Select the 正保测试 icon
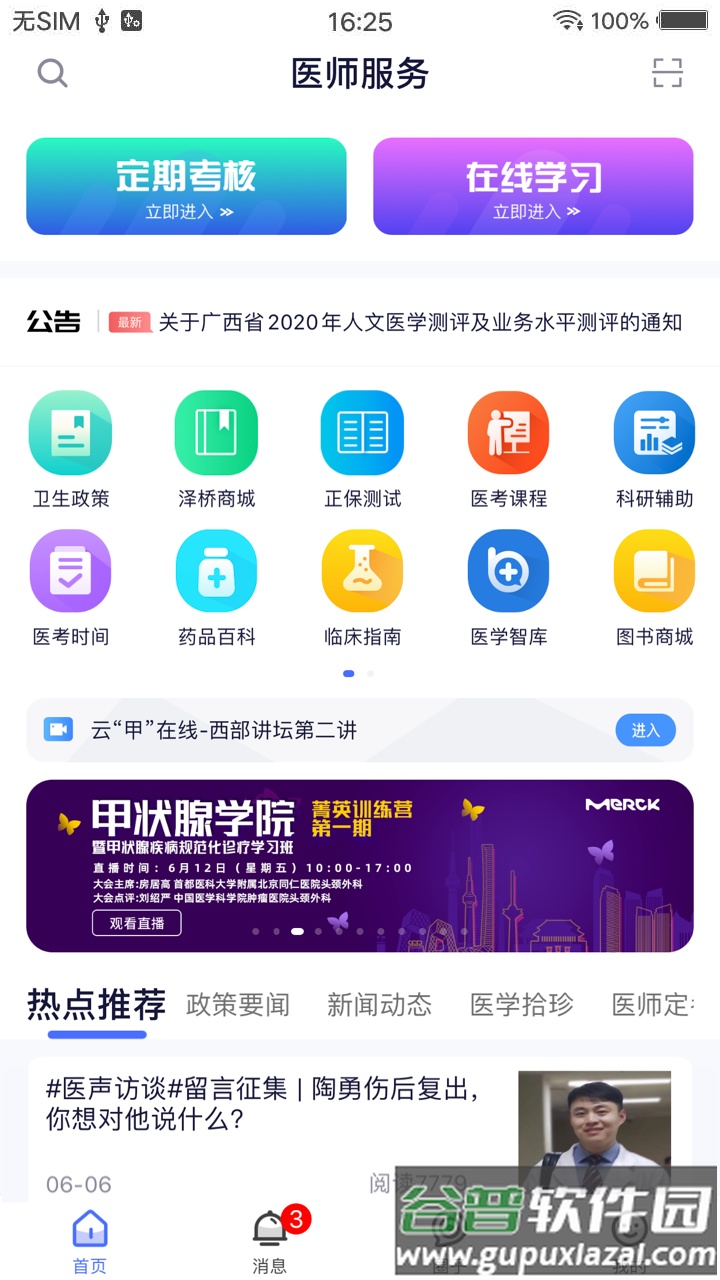Viewport: 720px width, 1280px height. click(362, 433)
